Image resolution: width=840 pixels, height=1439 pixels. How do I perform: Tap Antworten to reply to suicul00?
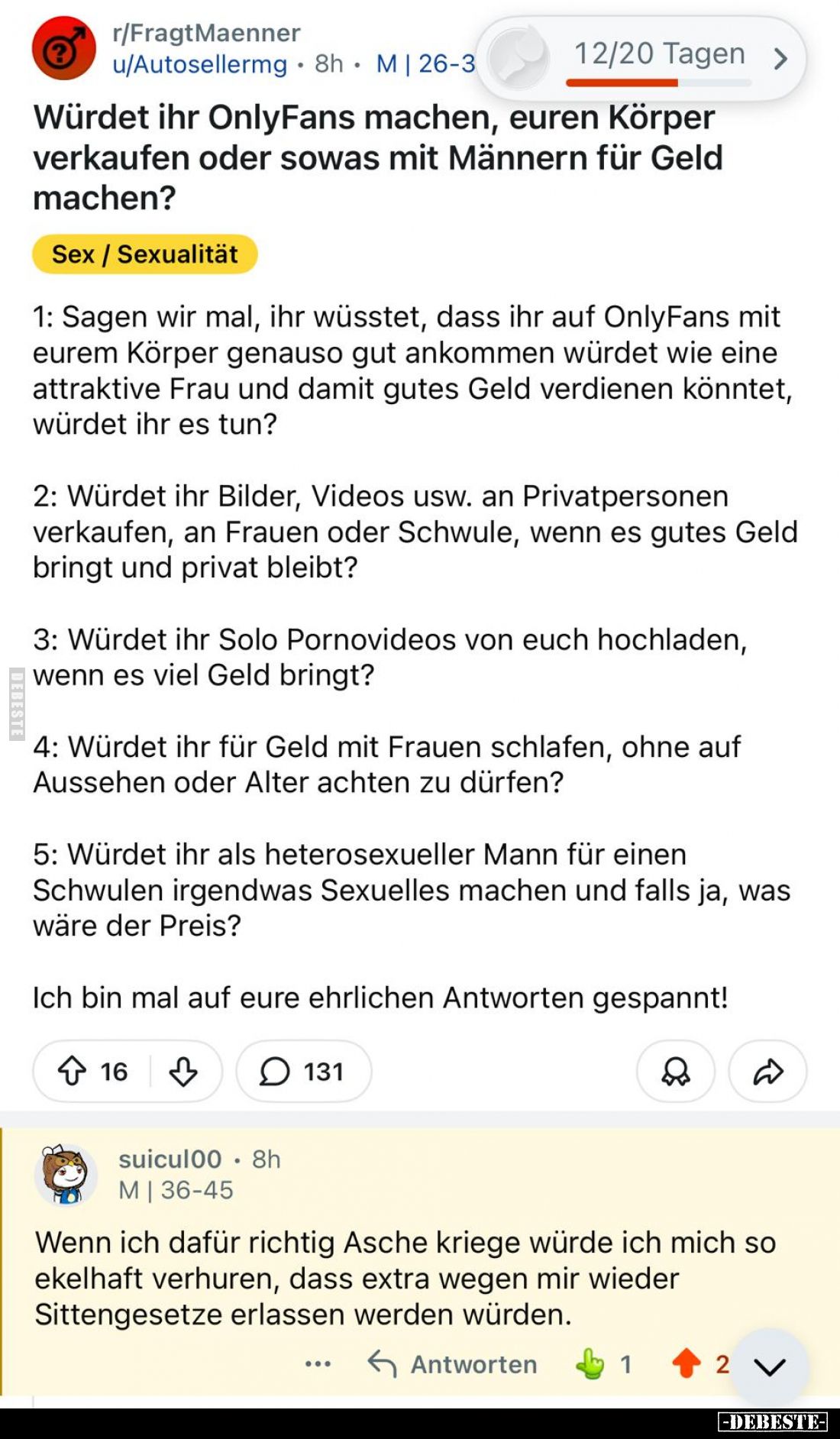tap(454, 1364)
